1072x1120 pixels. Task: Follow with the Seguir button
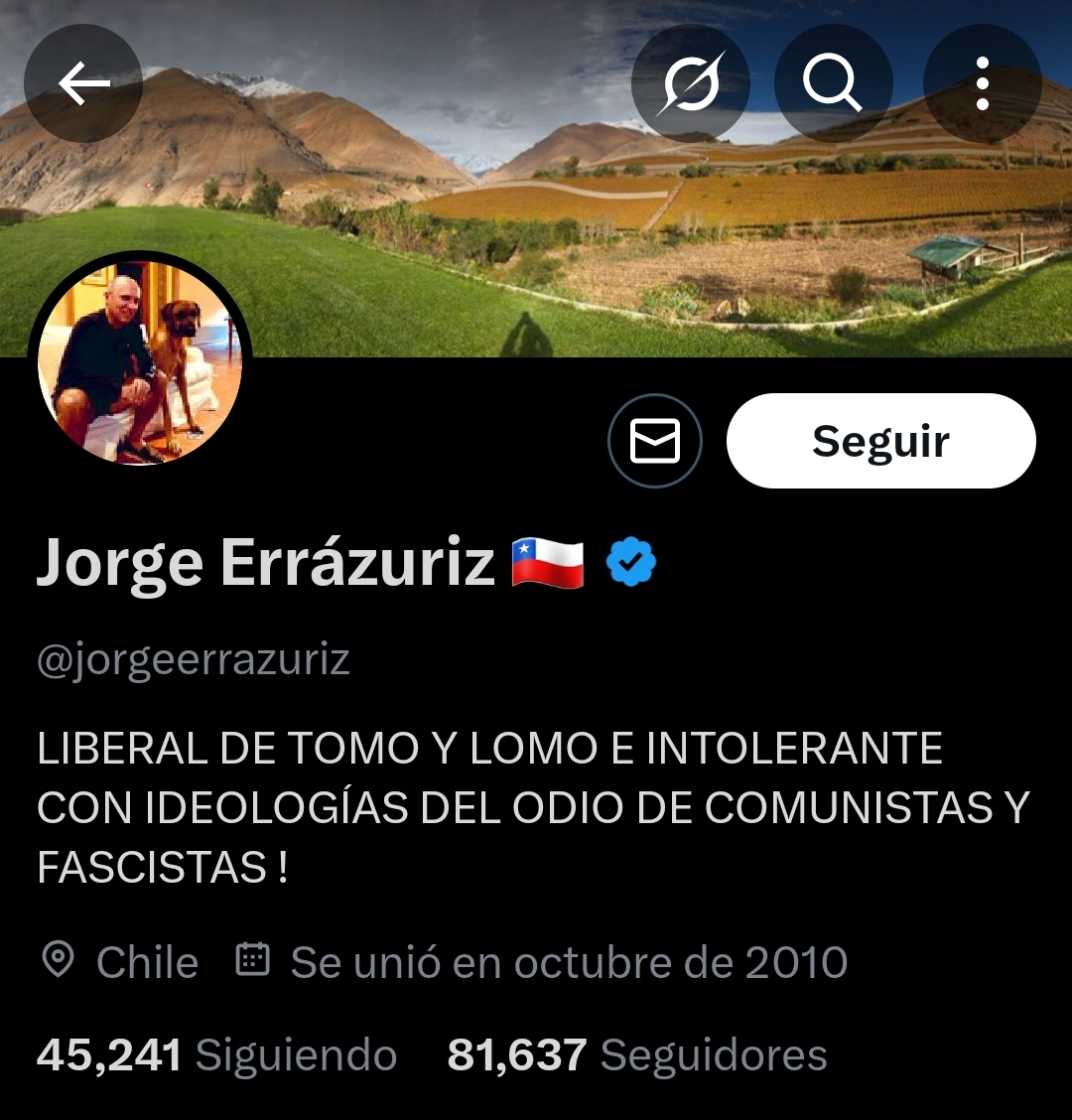[880, 441]
